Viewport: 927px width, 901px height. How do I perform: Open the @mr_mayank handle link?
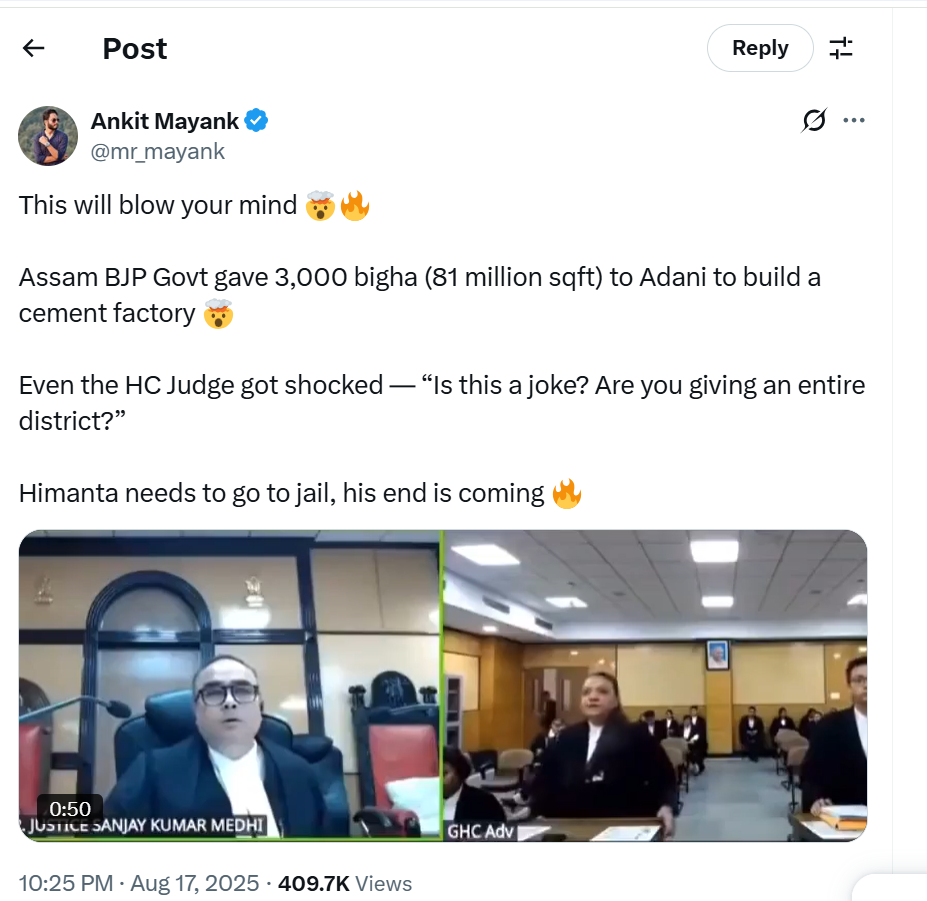coord(158,152)
